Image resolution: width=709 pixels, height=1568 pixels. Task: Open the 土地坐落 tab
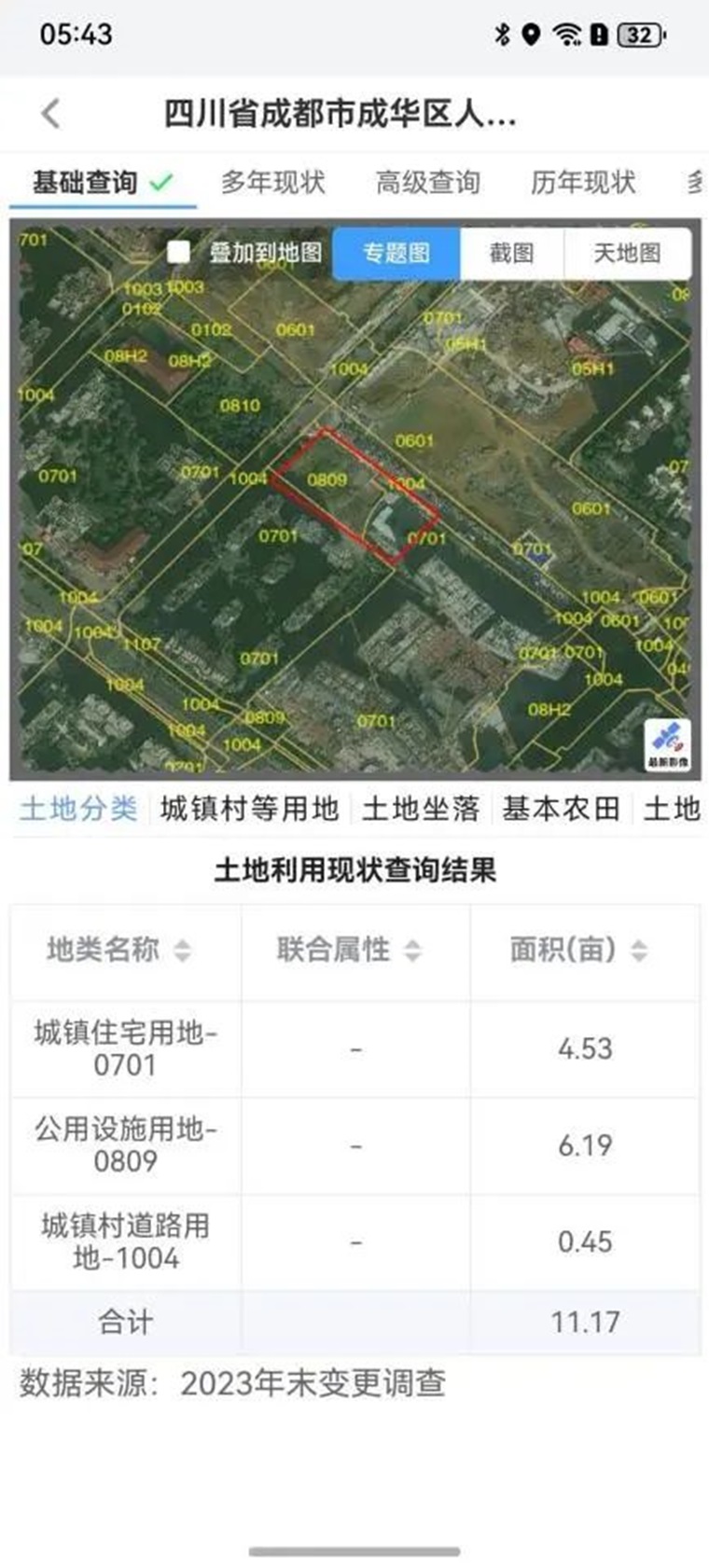click(x=421, y=808)
